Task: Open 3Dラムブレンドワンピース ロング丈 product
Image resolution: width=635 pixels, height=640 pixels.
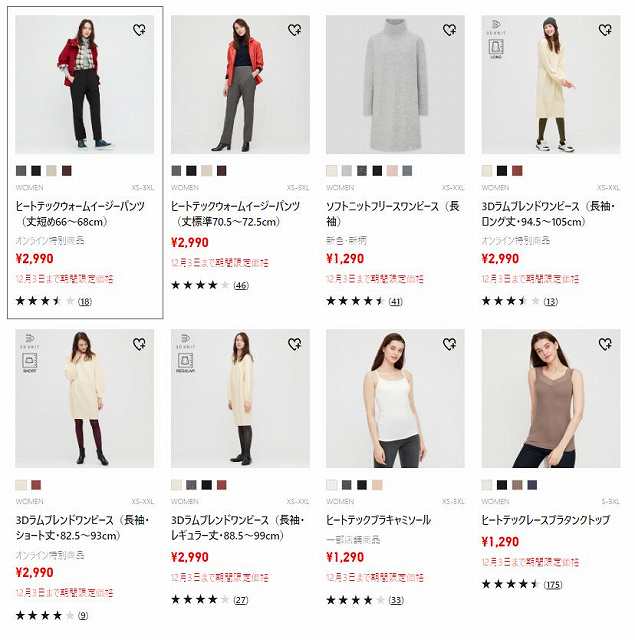Action: (x=549, y=213)
